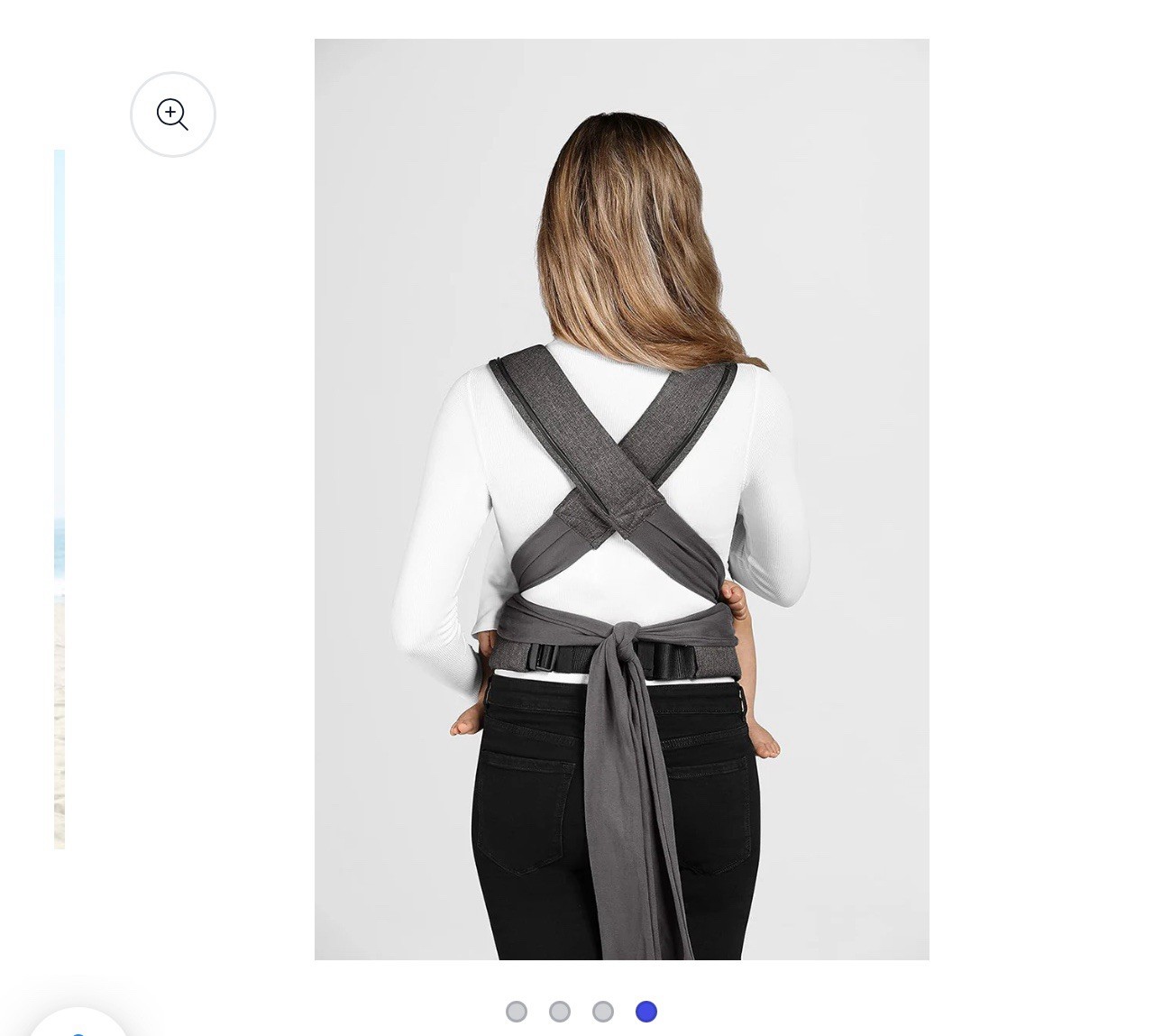Tap the zoom magnifier icon
Image resolution: width=1163 pixels, height=1036 pixels.
click(172, 115)
